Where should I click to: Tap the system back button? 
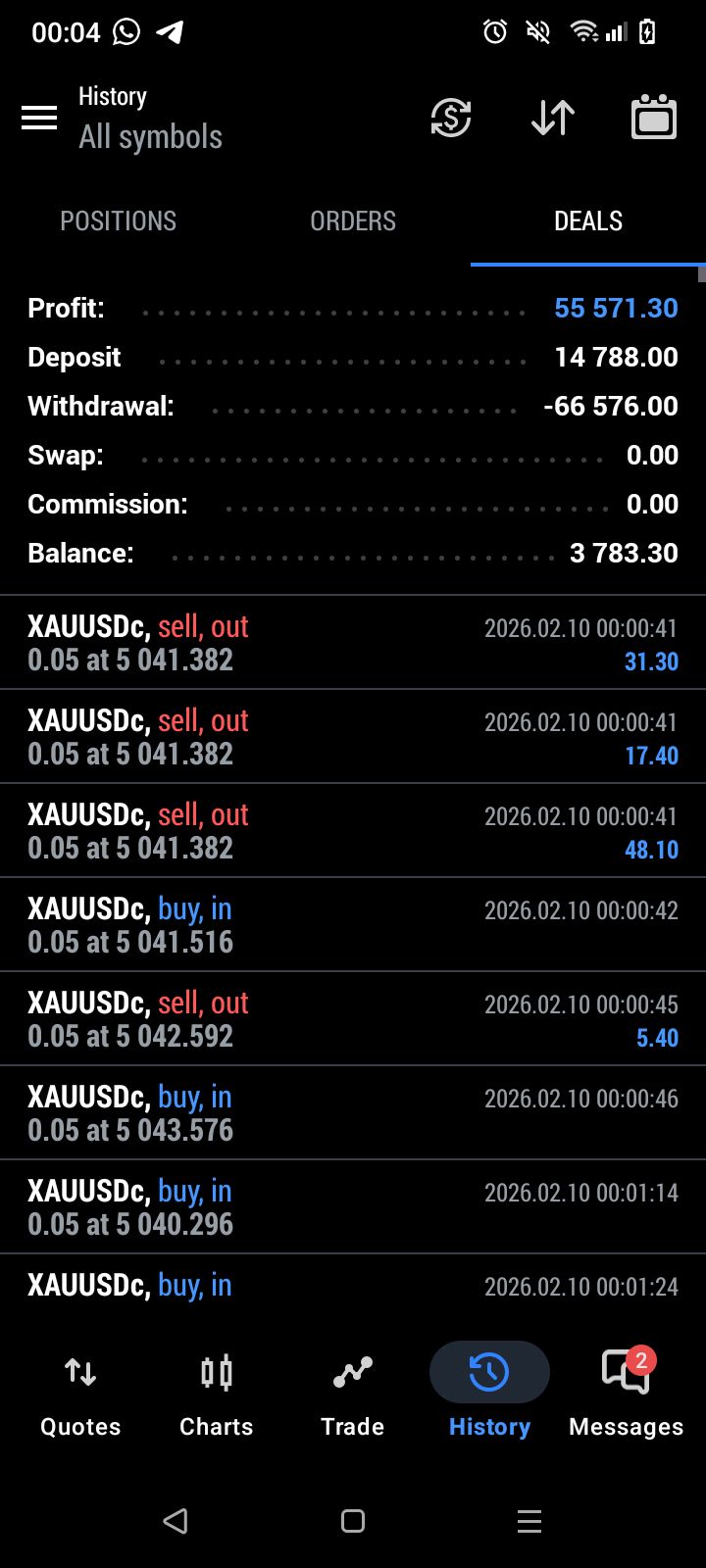click(176, 1521)
